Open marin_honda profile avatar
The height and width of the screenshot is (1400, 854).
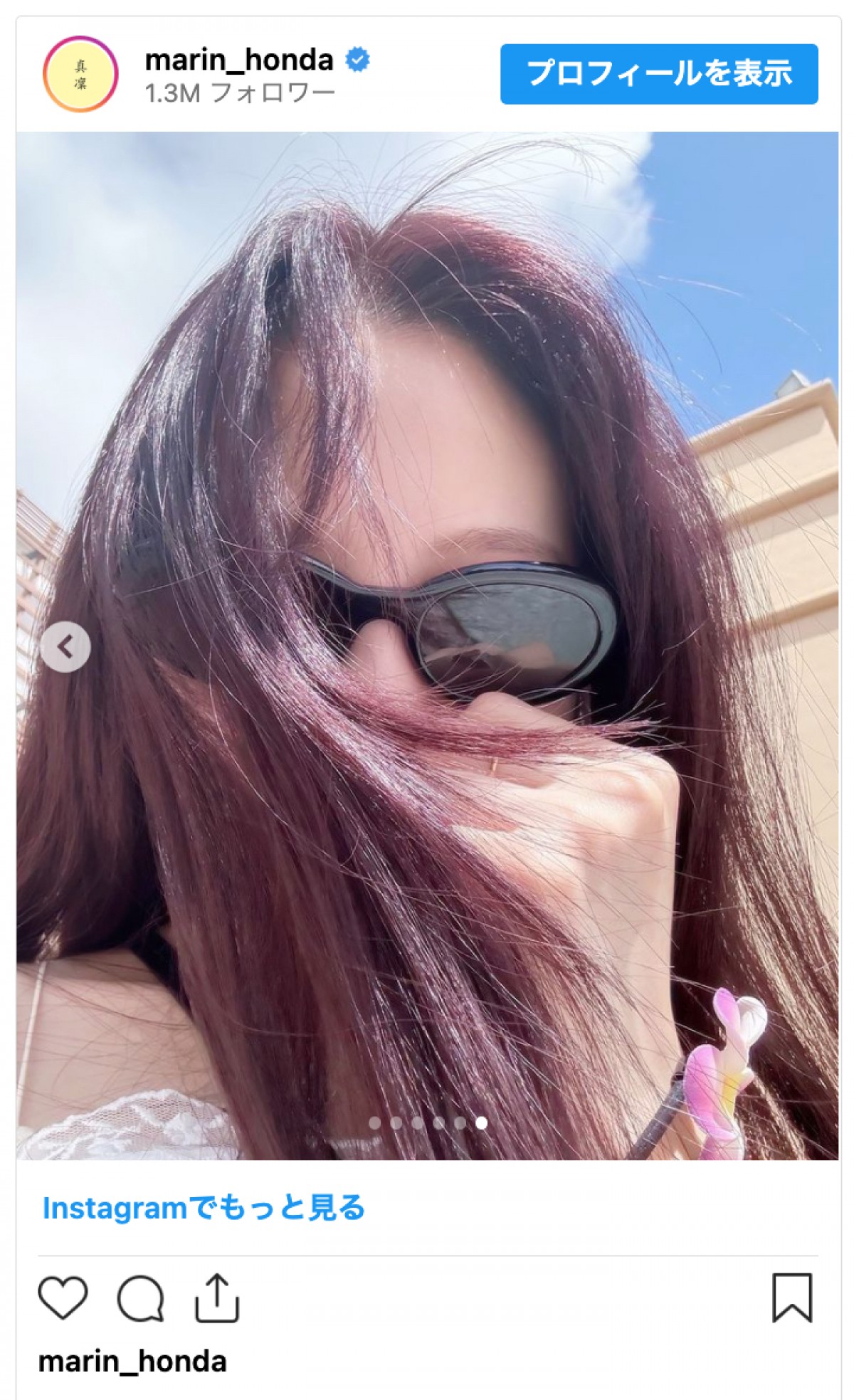80,74
